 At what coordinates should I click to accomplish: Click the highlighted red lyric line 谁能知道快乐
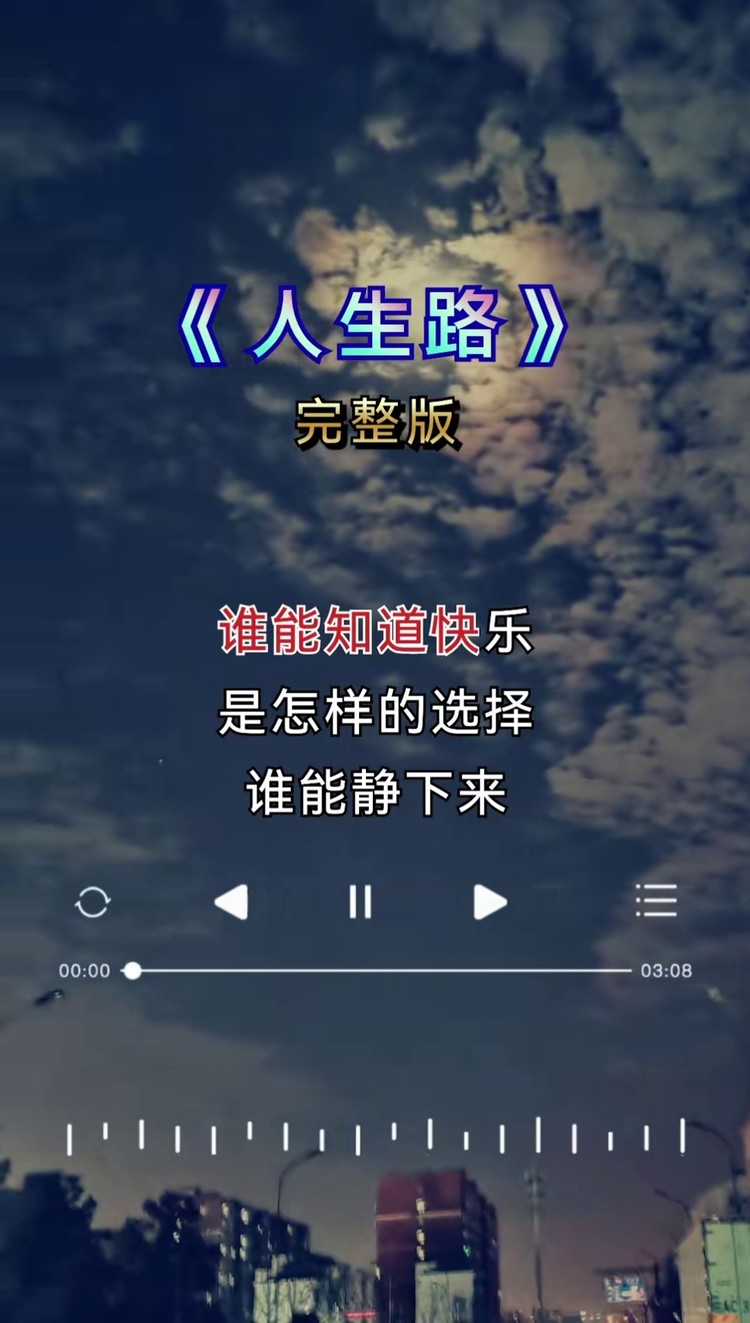tap(374, 632)
